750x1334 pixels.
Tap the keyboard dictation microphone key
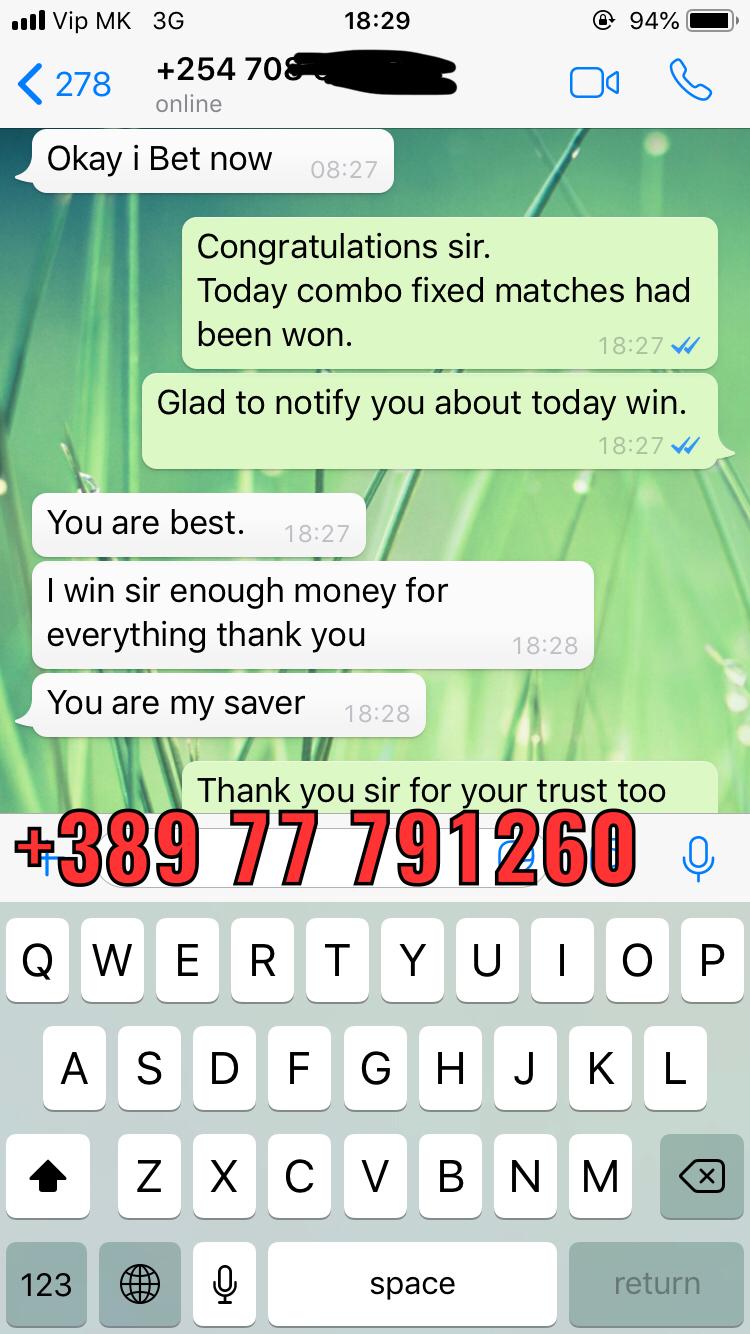[x=226, y=1284]
